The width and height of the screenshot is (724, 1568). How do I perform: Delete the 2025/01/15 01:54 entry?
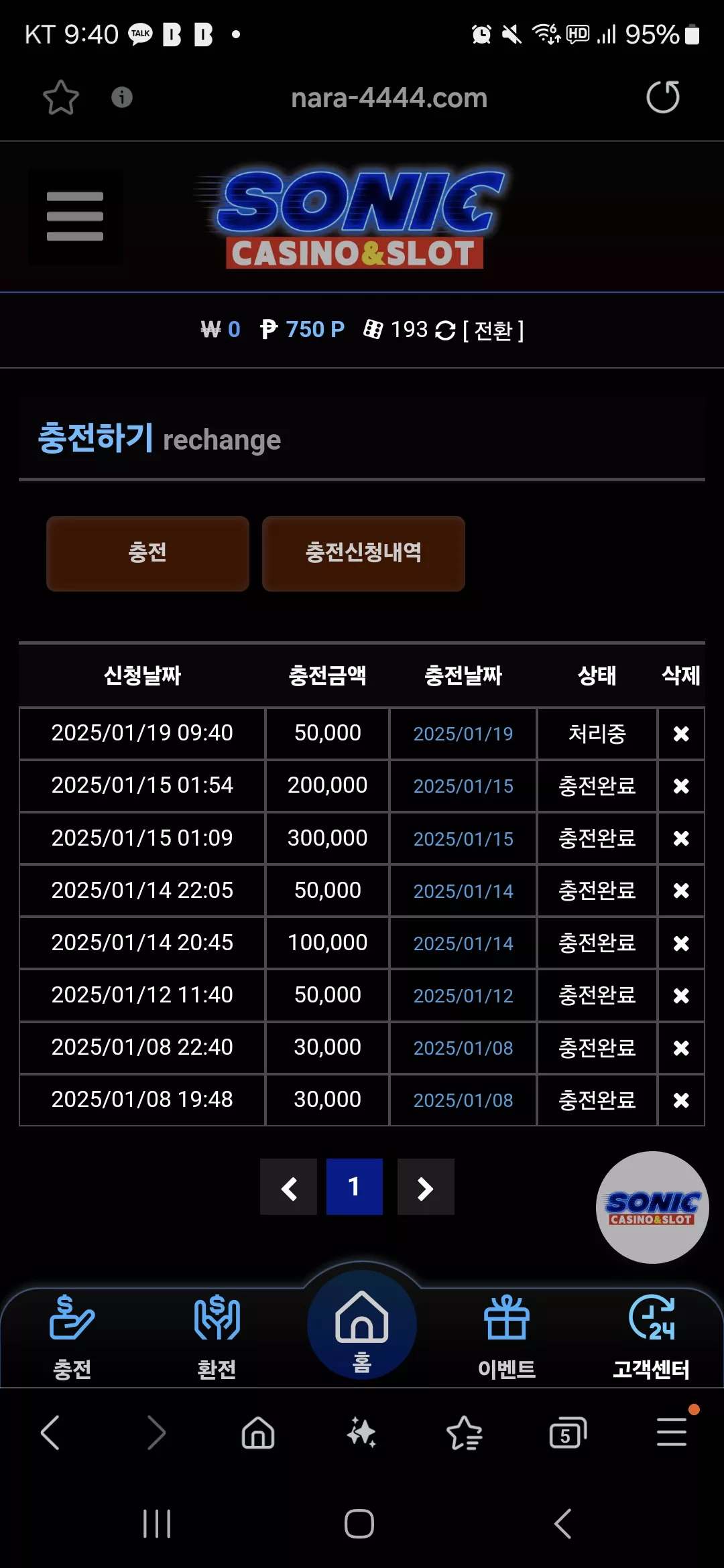[681, 786]
